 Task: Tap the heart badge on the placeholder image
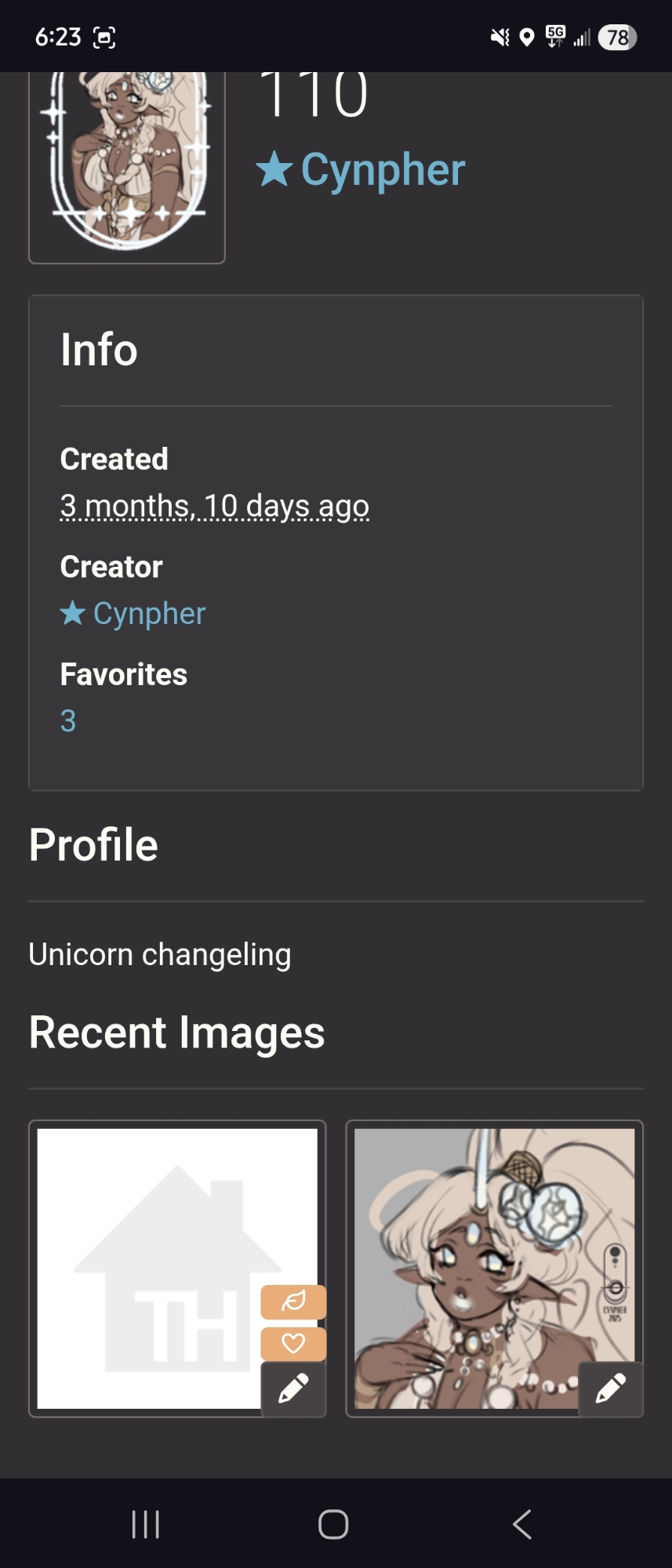(x=293, y=1344)
